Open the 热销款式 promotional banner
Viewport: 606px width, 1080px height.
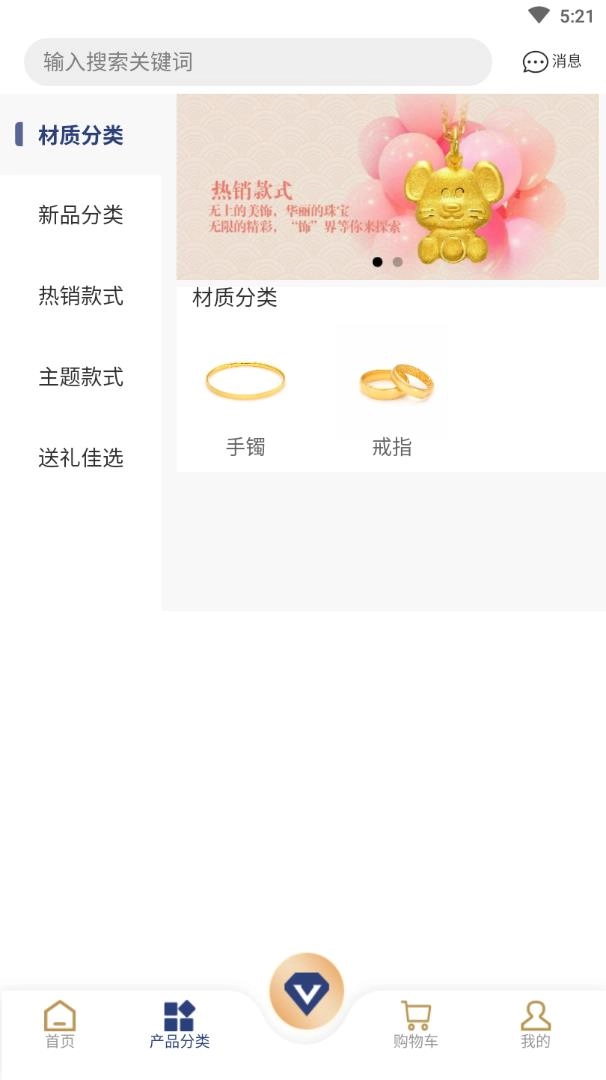387,187
